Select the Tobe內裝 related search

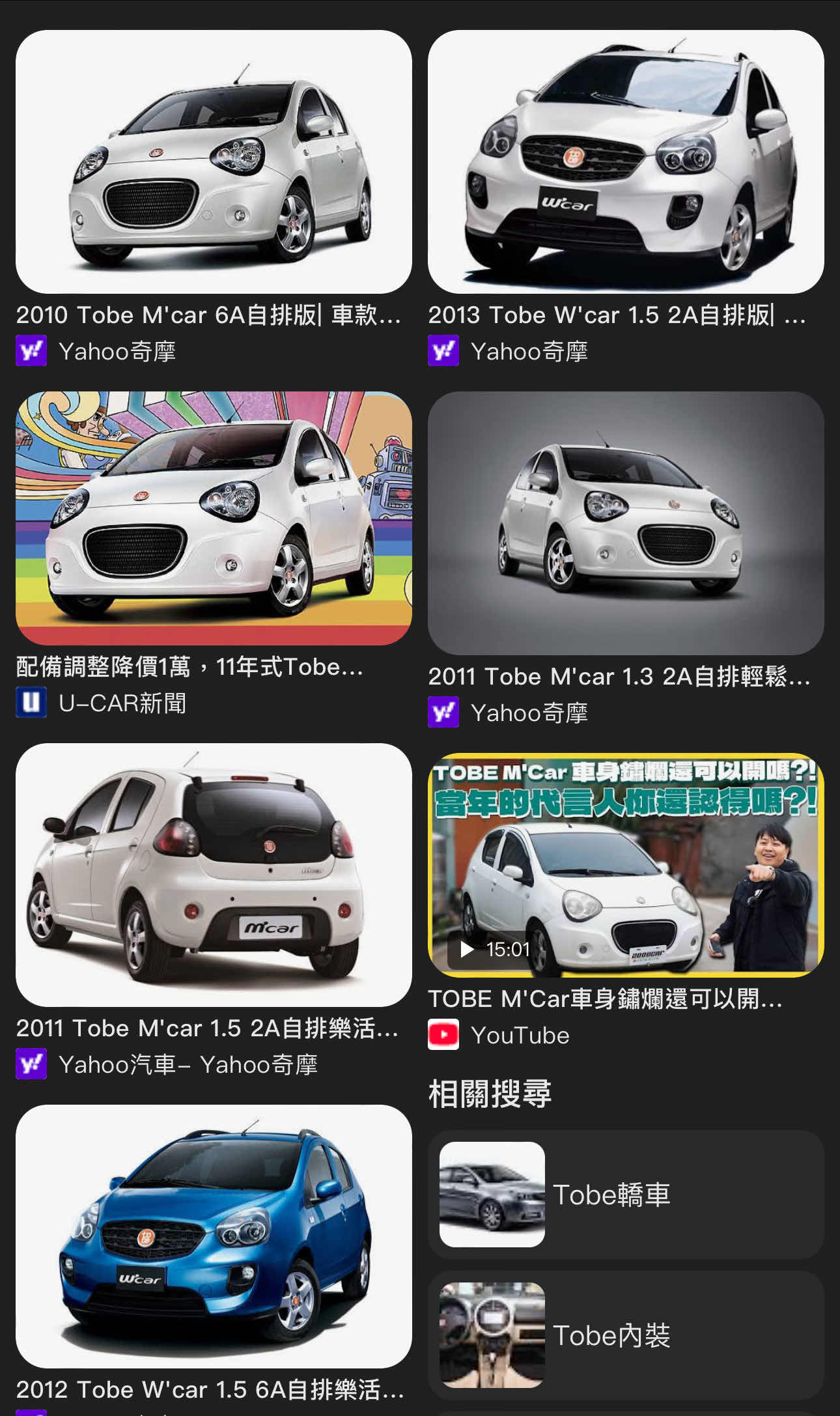(x=625, y=1335)
